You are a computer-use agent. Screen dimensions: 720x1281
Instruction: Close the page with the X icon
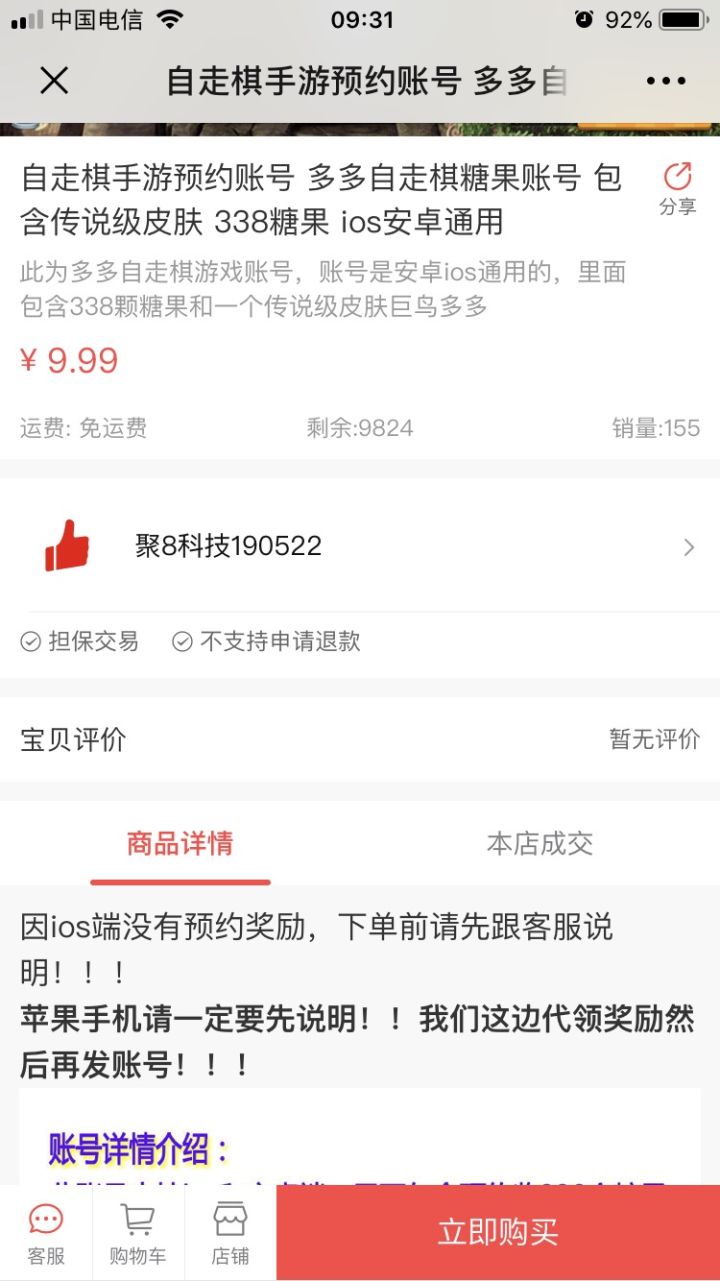[54, 81]
